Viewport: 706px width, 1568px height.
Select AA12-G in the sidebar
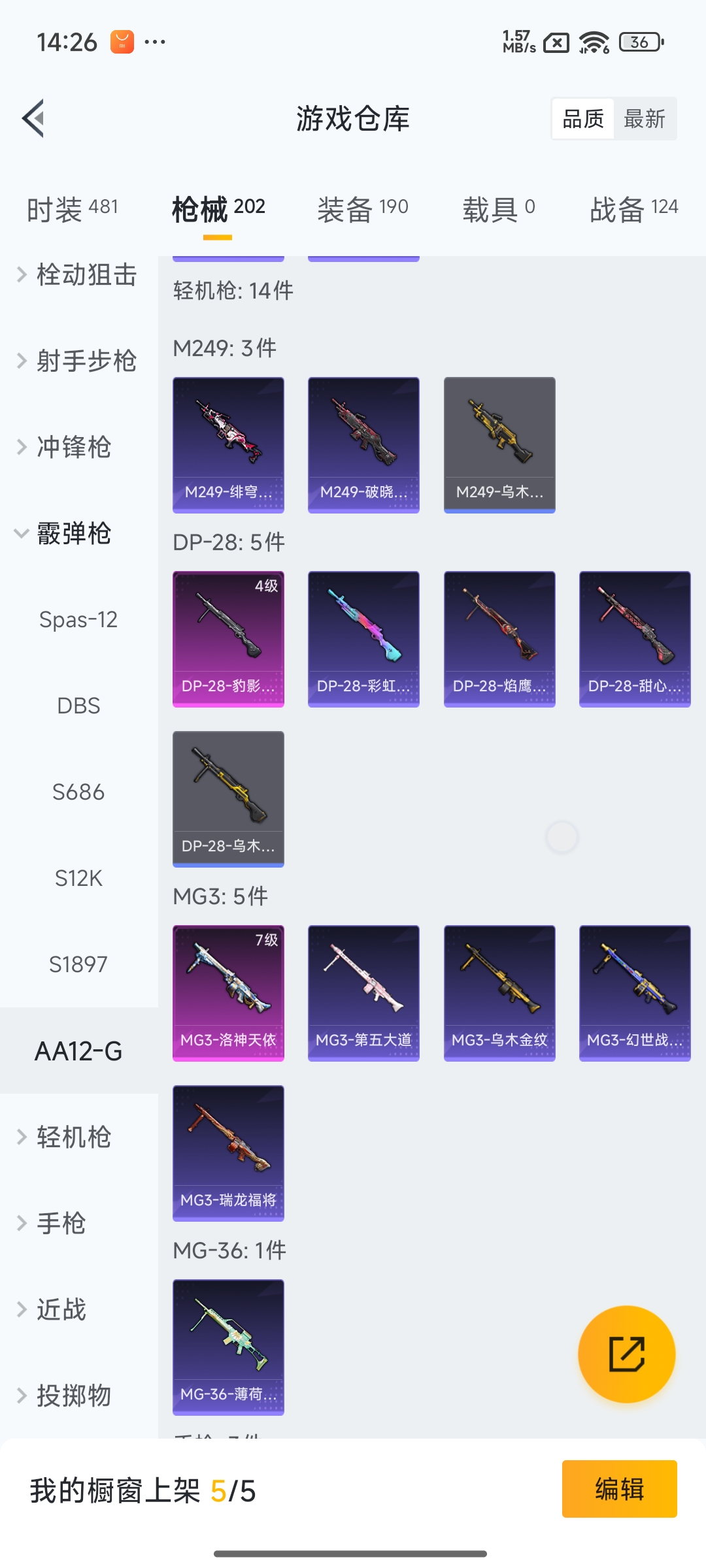click(x=78, y=1051)
